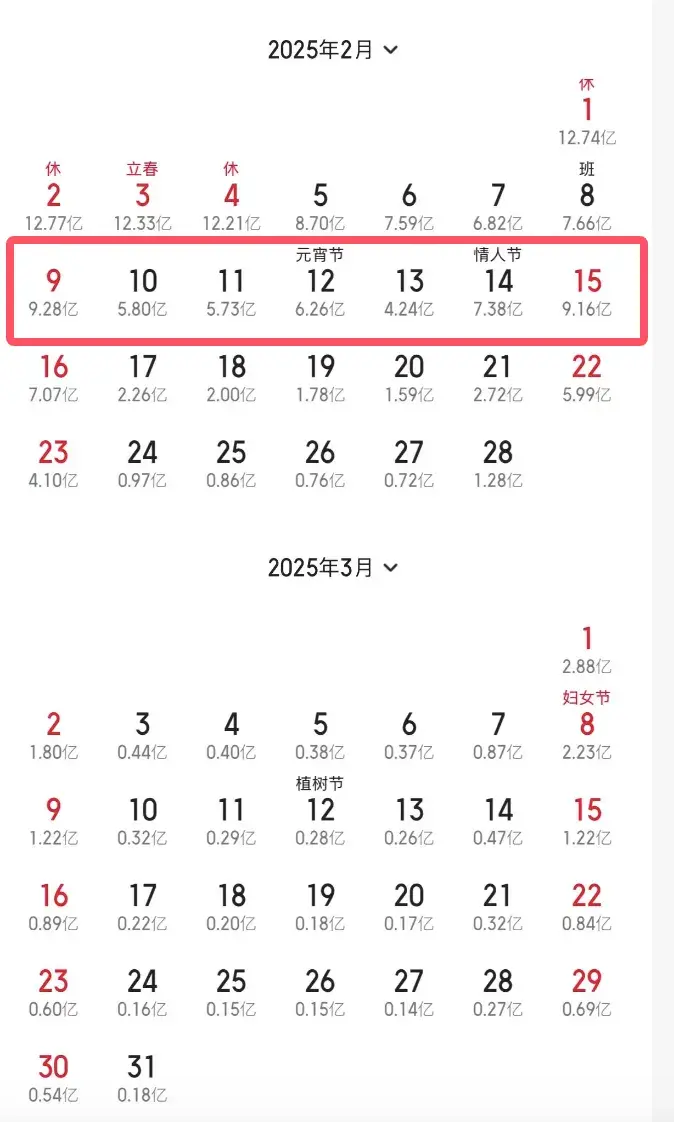This screenshot has width=674, height=1122.
Task: Choose February 14 情人节
Action: point(498,283)
